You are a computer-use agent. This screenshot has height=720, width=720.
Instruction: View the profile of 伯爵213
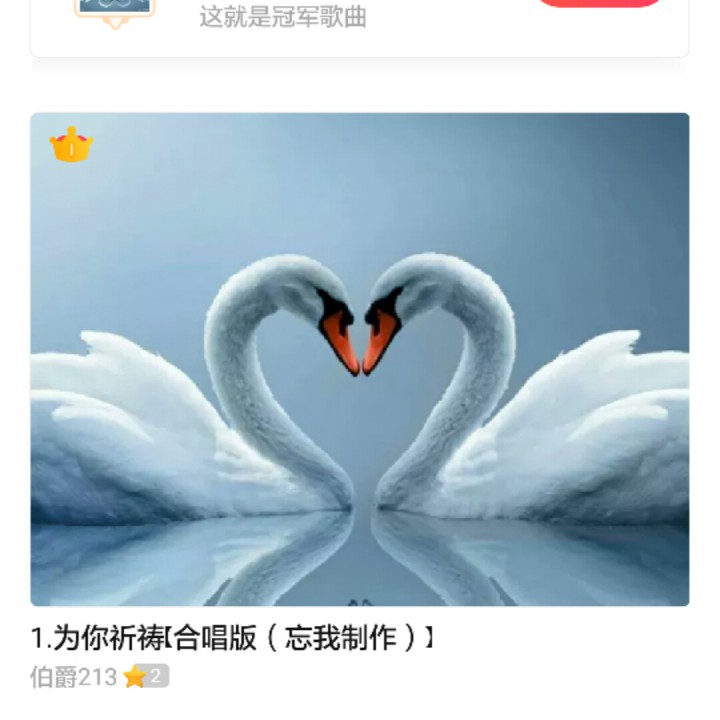[x=74, y=677]
